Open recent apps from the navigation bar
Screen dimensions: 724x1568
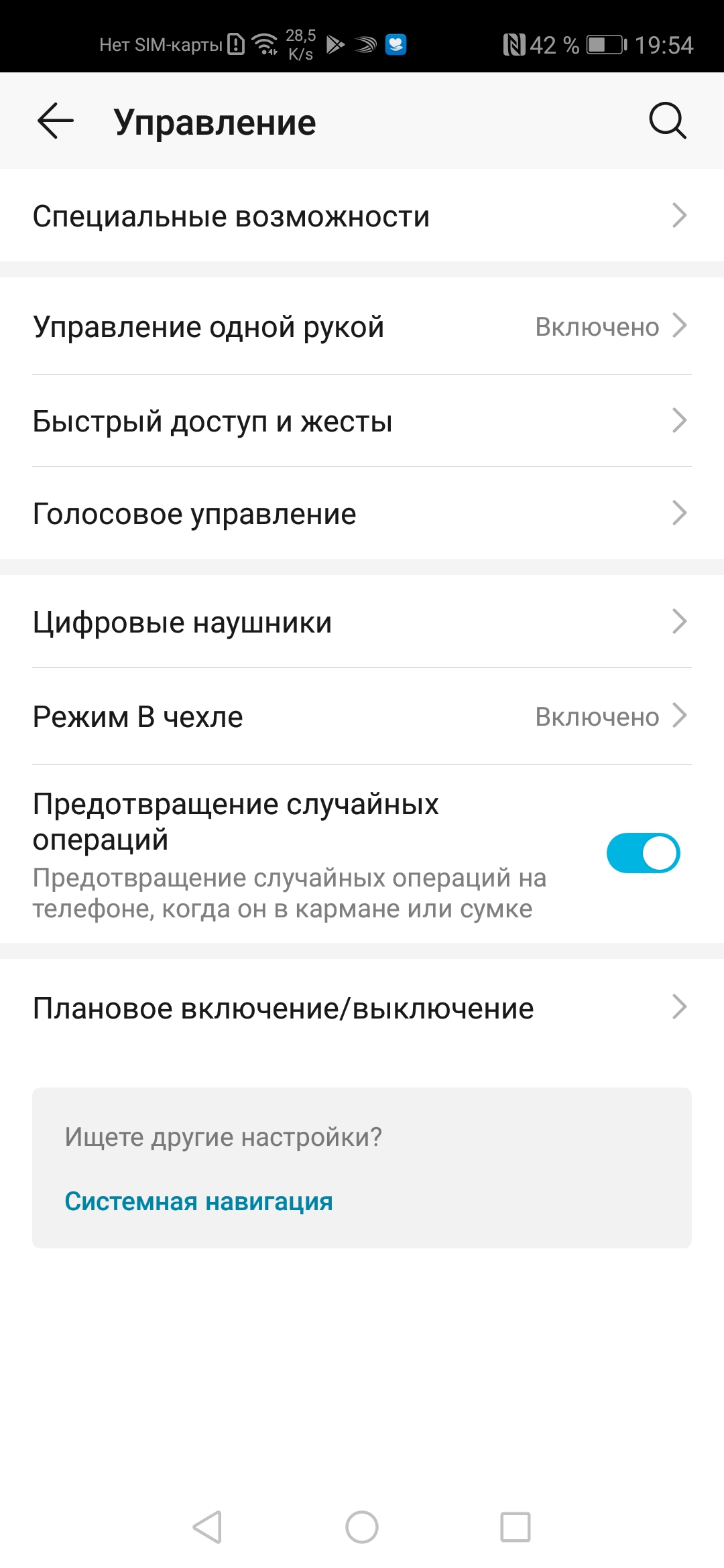[516, 1527]
